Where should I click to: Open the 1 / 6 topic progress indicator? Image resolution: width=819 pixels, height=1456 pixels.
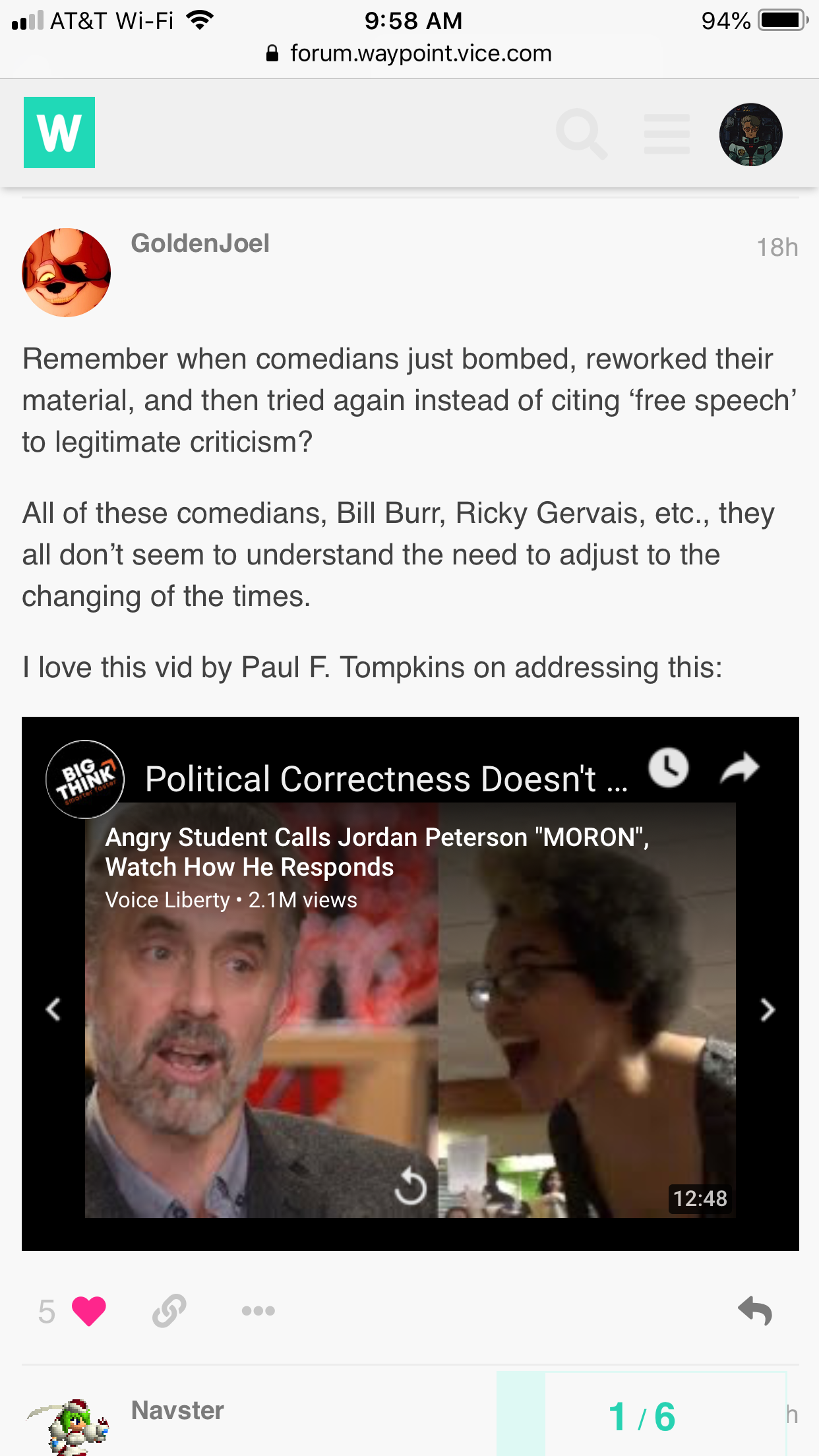pos(642,1416)
